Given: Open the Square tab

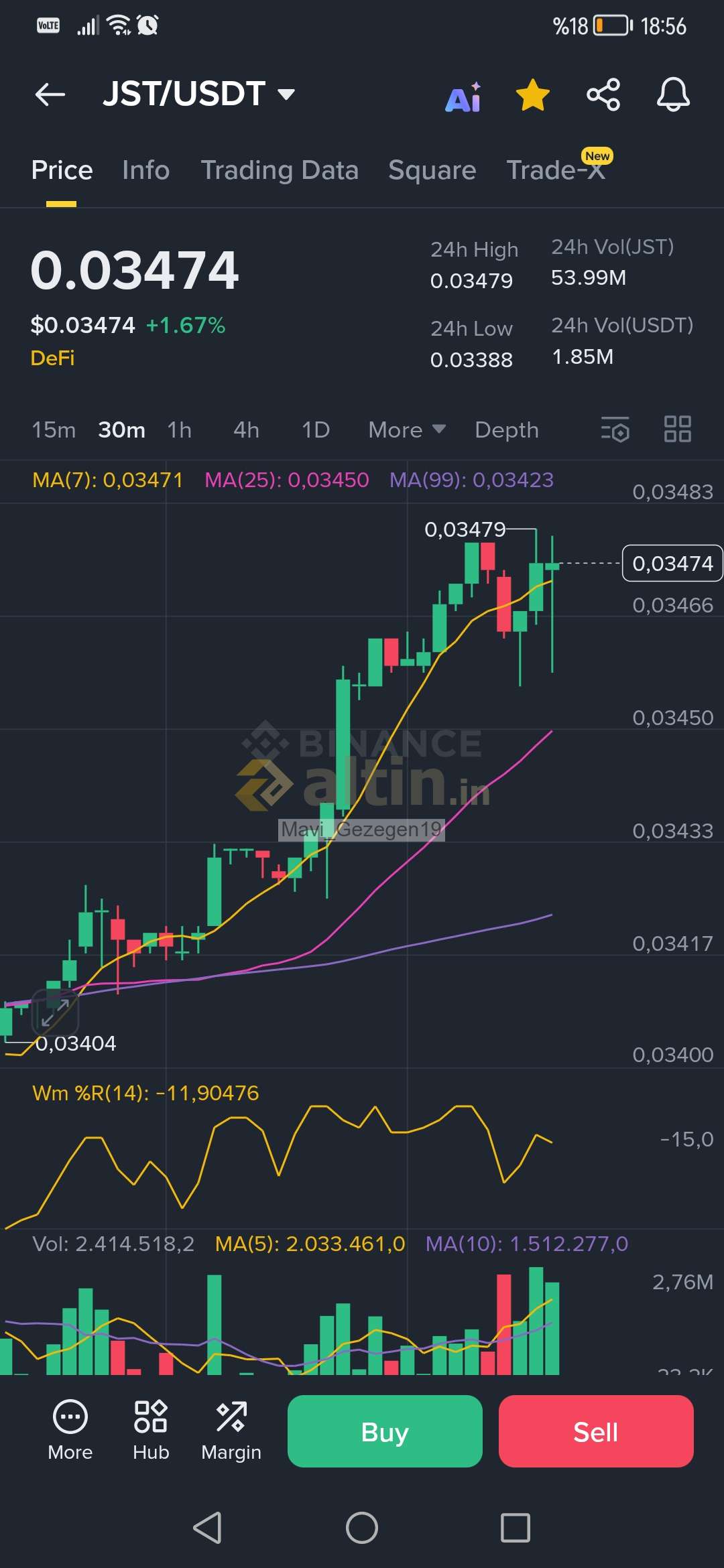Looking at the screenshot, I should pos(432,170).
